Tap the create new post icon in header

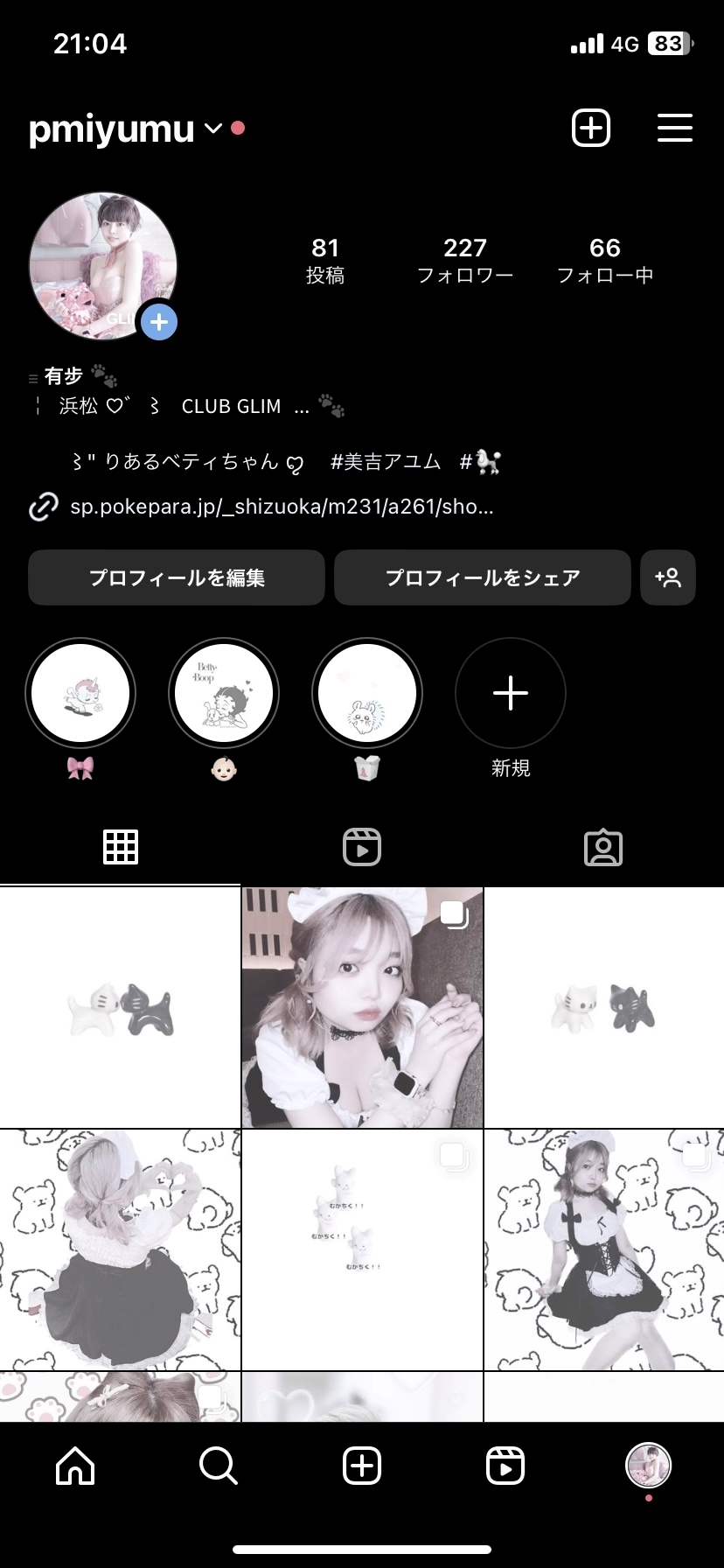[590, 129]
